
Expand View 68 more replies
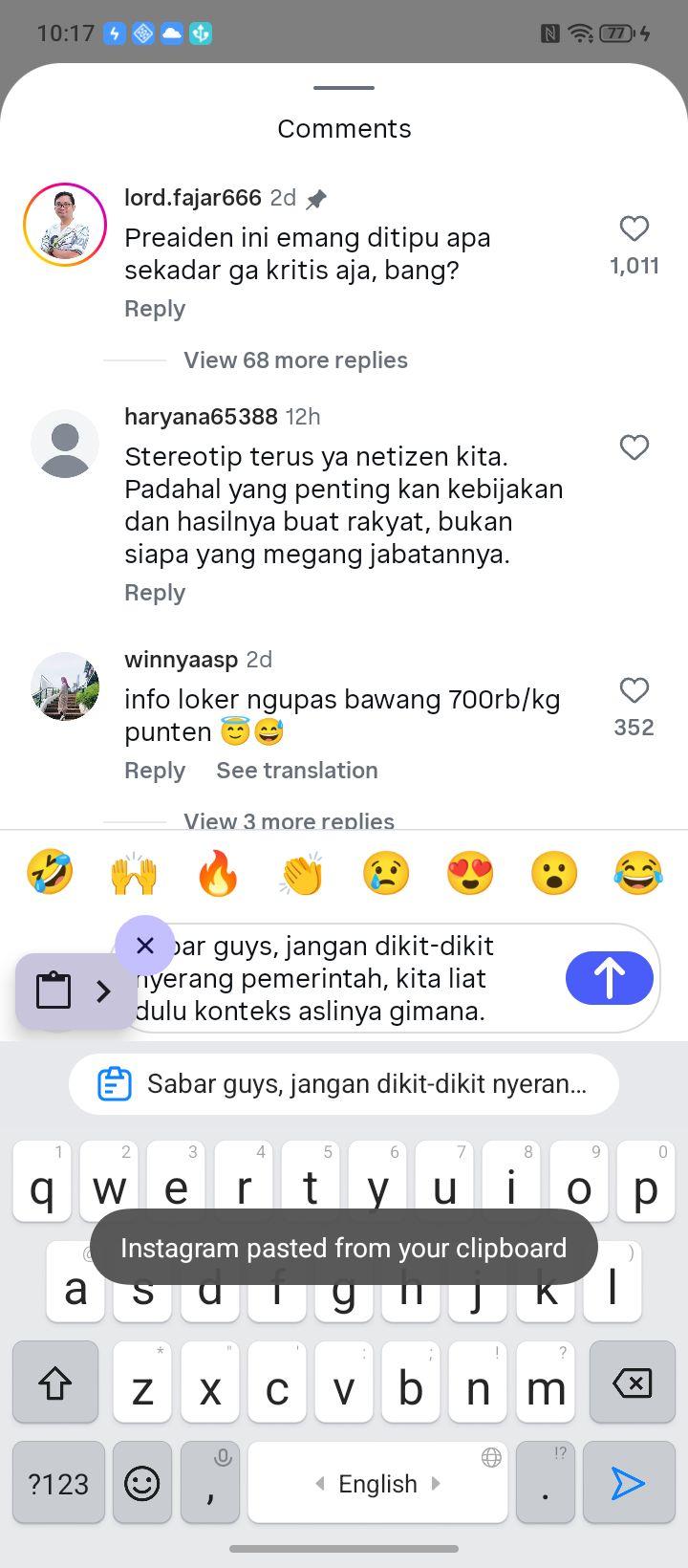point(295,360)
